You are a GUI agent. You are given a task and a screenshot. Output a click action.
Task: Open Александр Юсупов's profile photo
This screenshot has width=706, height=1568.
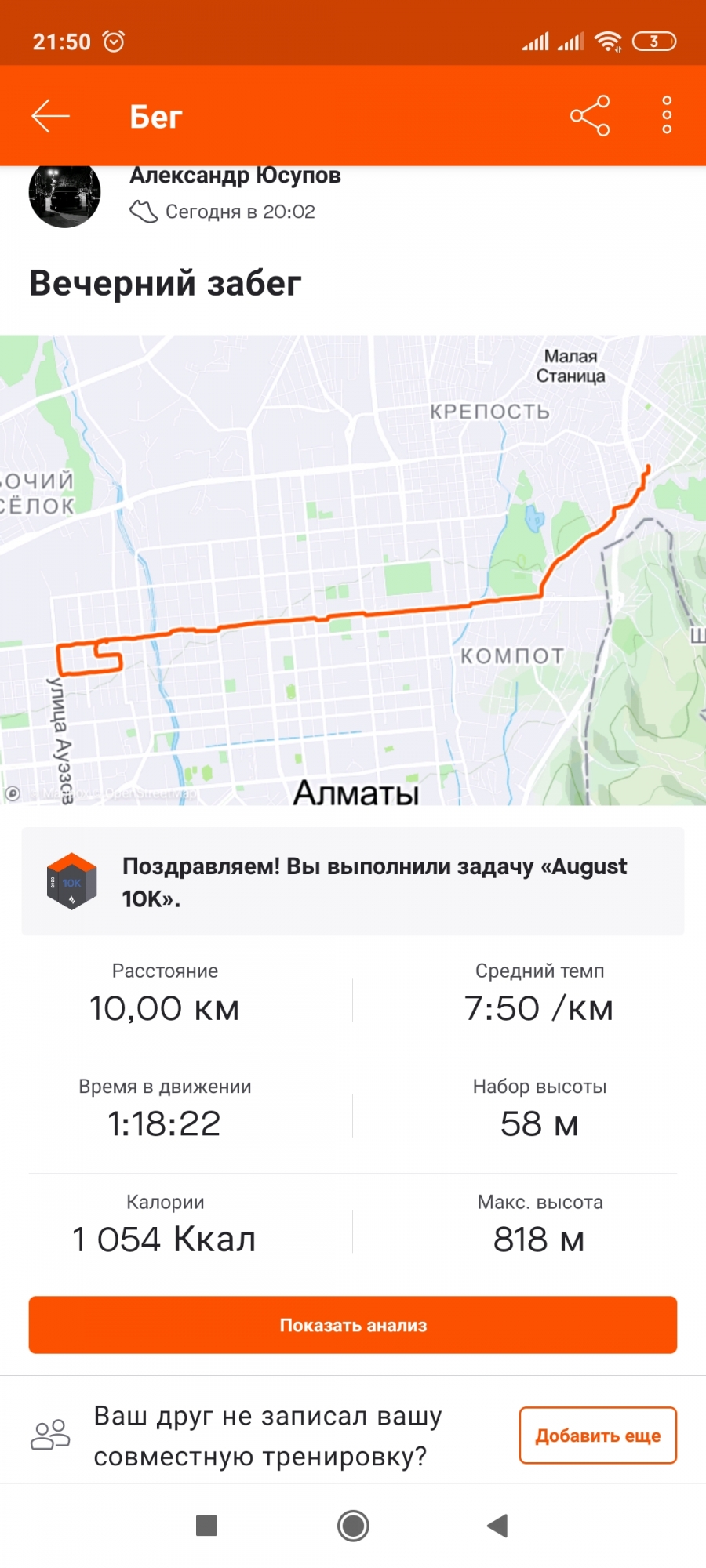(64, 194)
